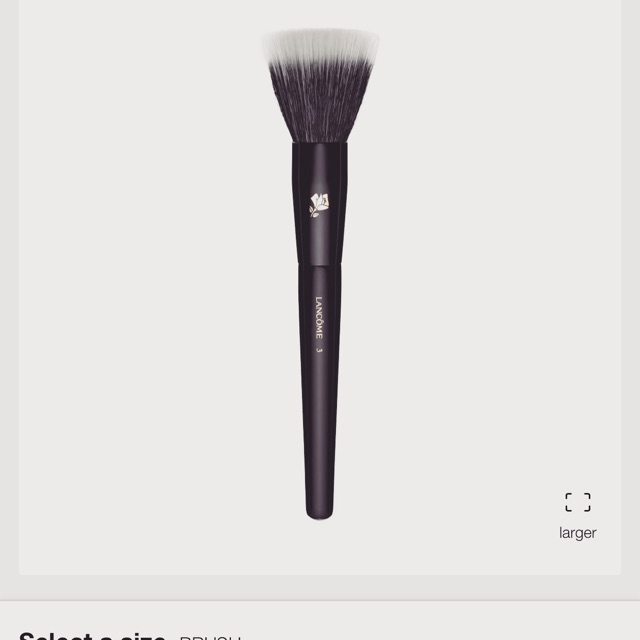Tap the larger icon to enlarge image
640x640 pixels.
[x=577, y=503]
